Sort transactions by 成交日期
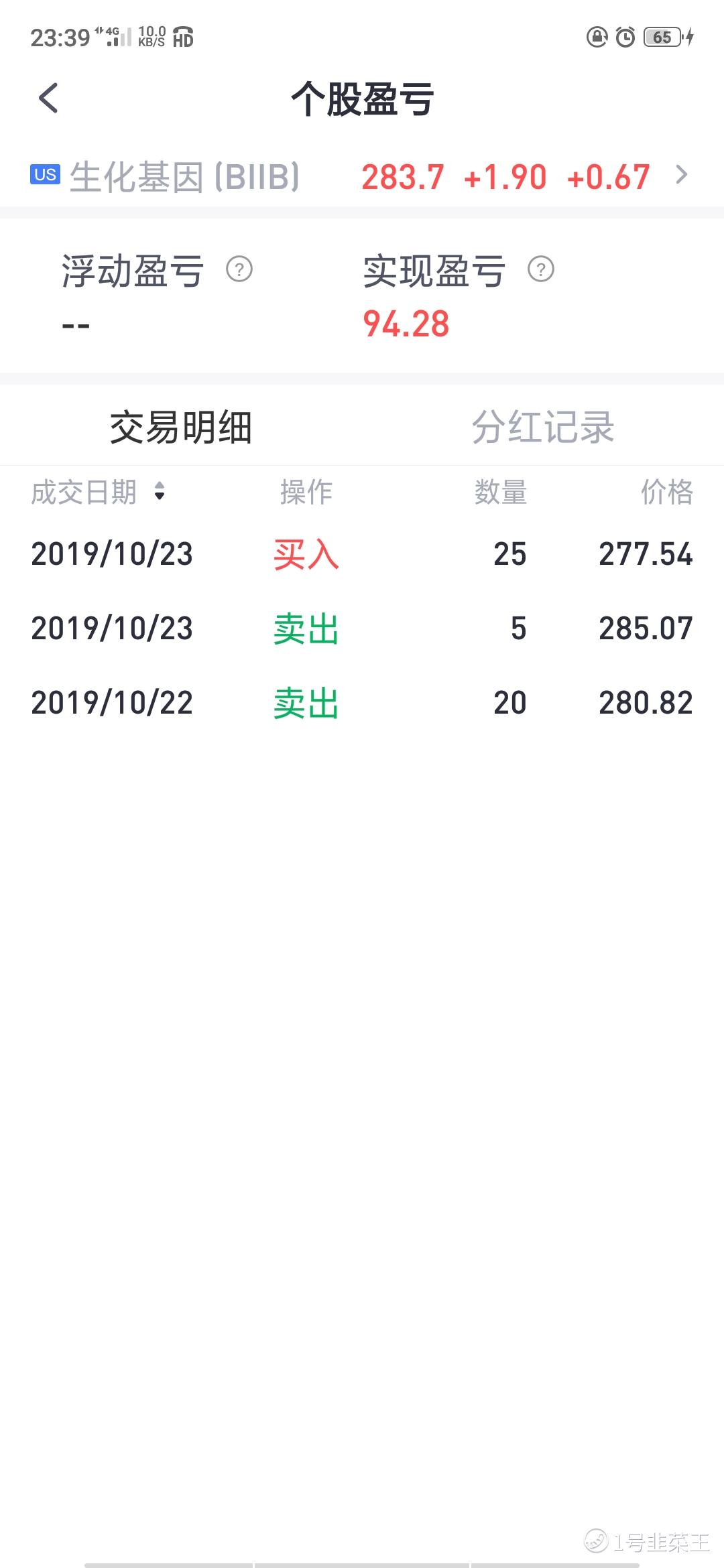 (98, 493)
